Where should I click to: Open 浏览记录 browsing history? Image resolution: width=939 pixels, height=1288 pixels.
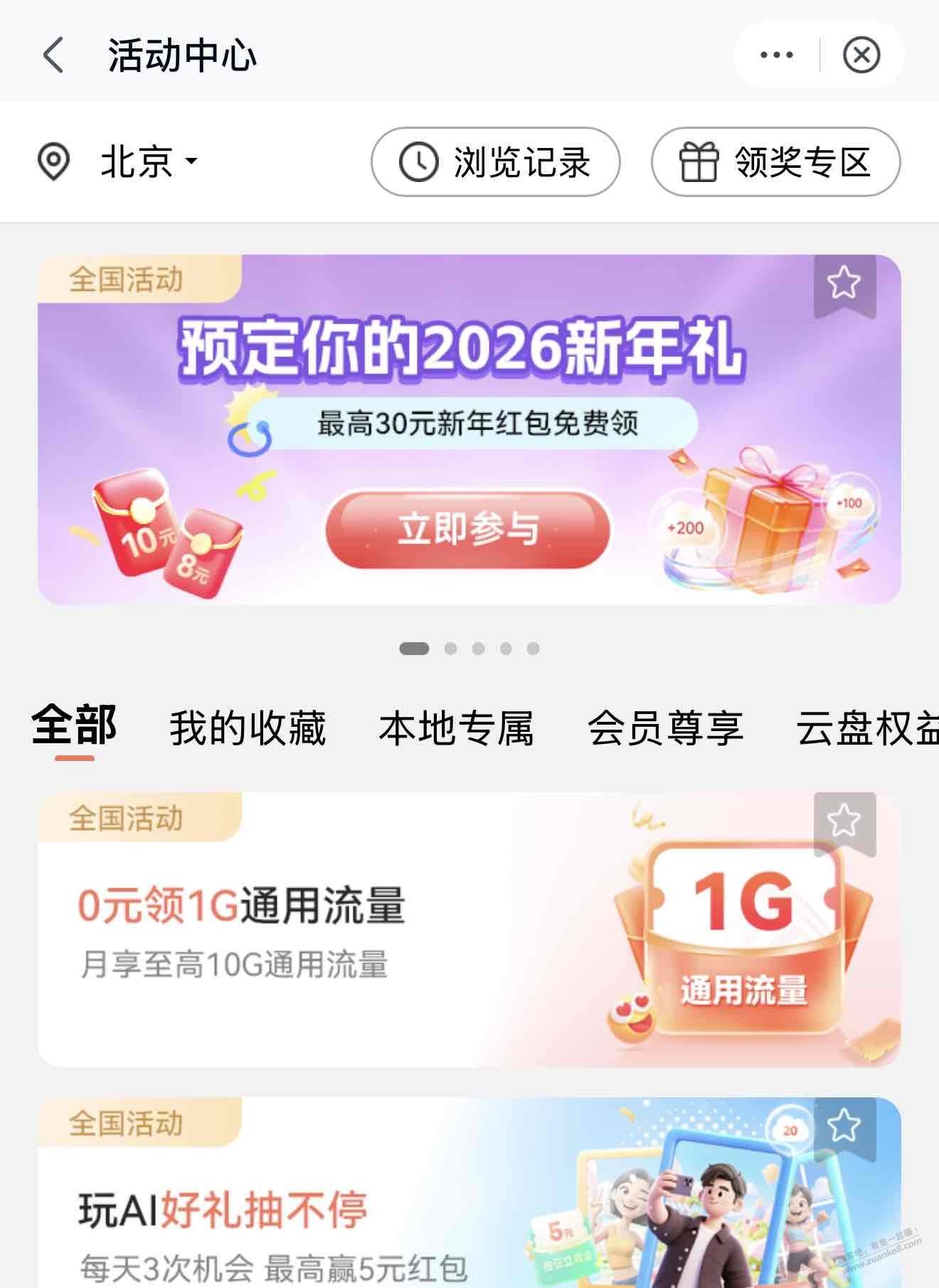tap(495, 162)
